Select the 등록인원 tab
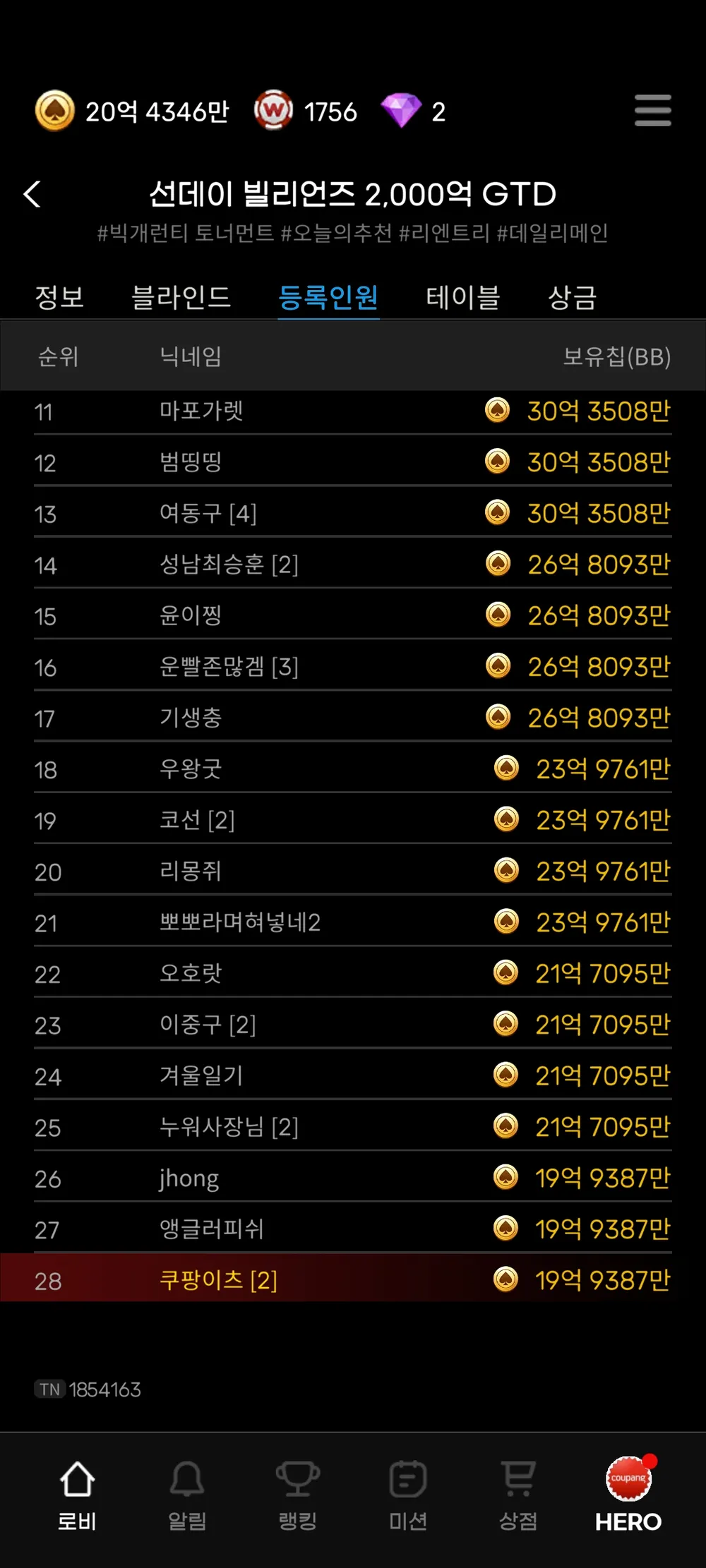This screenshot has height=1568, width=706. 328,297
